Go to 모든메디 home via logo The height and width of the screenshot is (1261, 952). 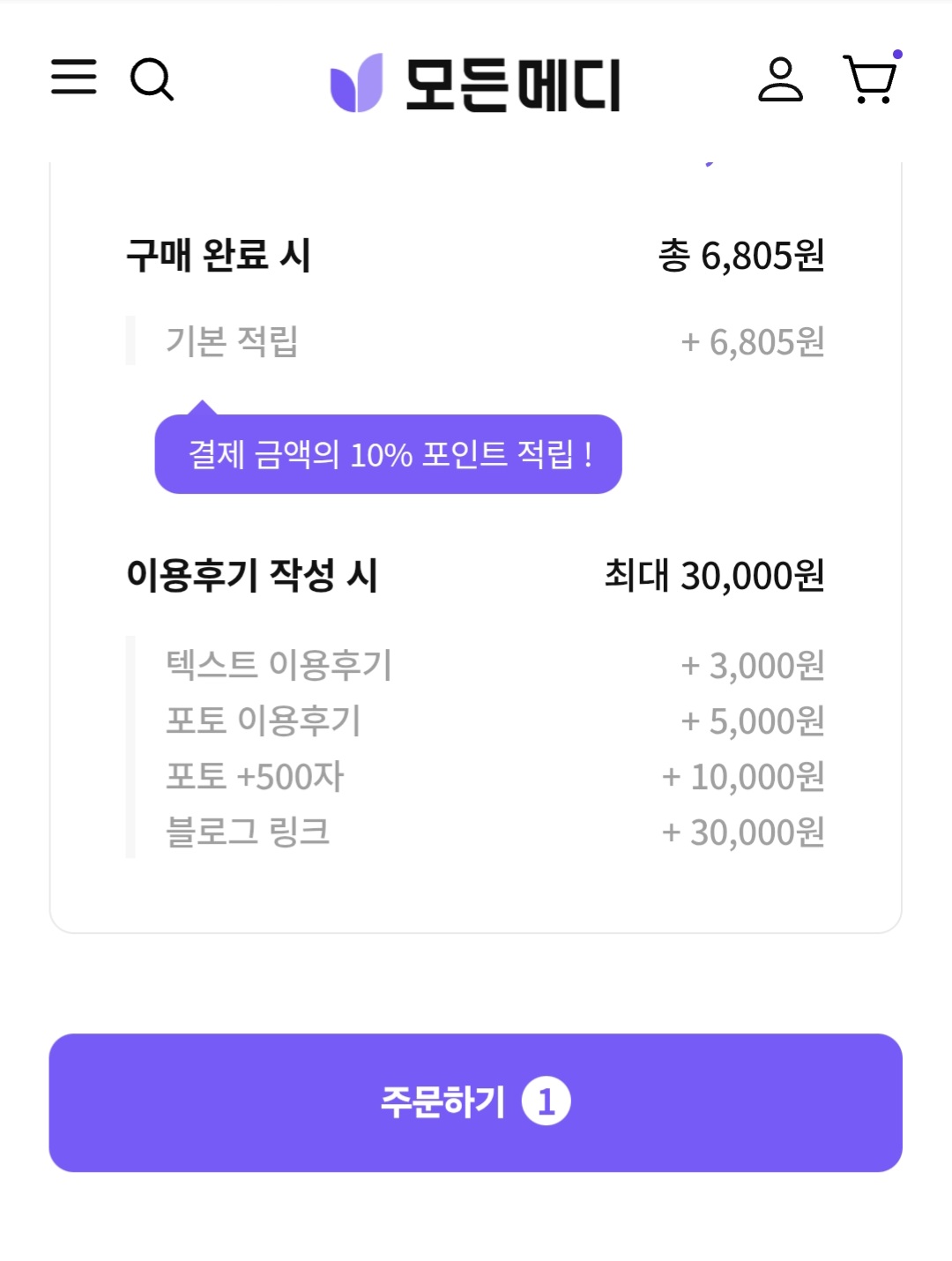click(x=476, y=84)
